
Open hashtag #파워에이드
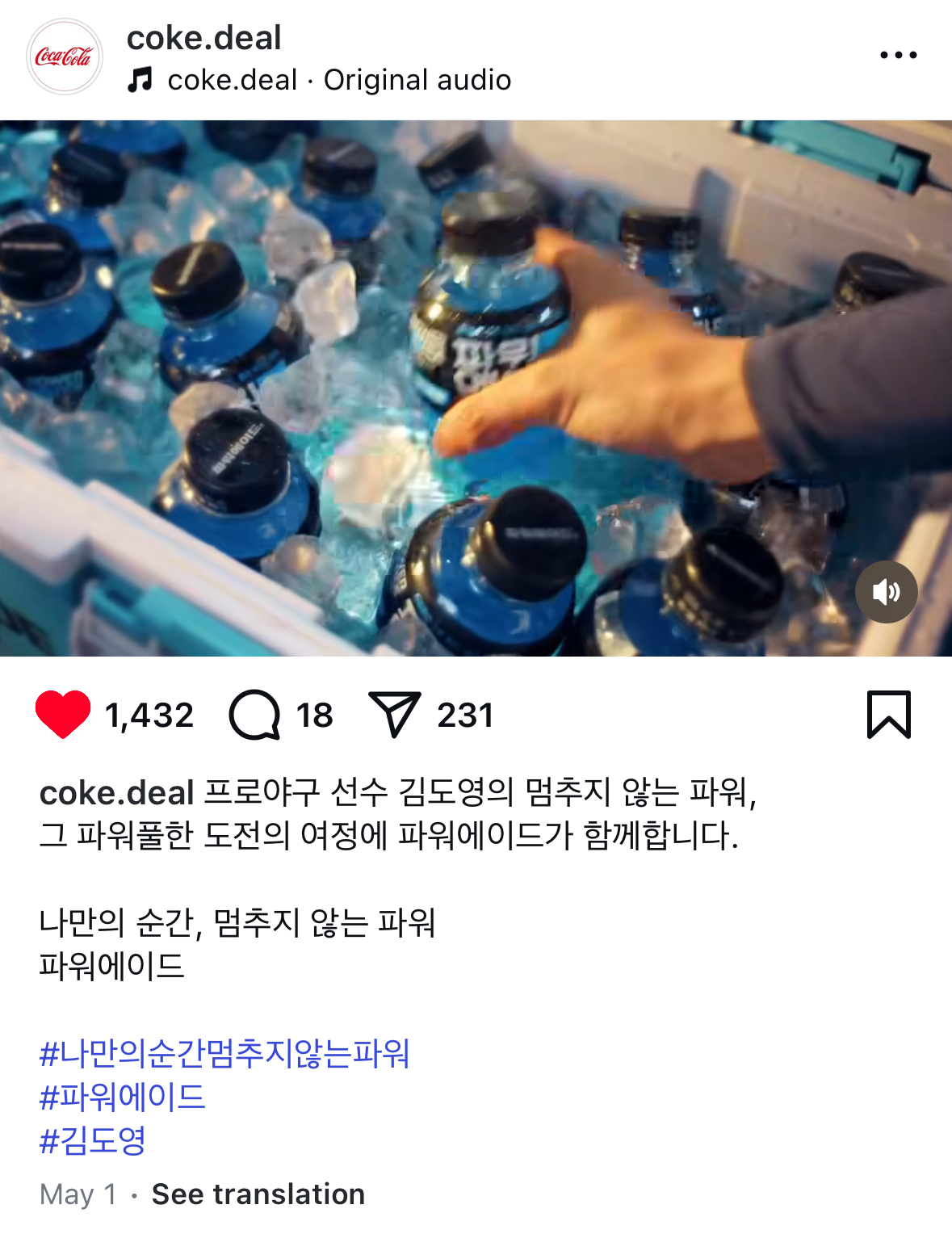123,1097
